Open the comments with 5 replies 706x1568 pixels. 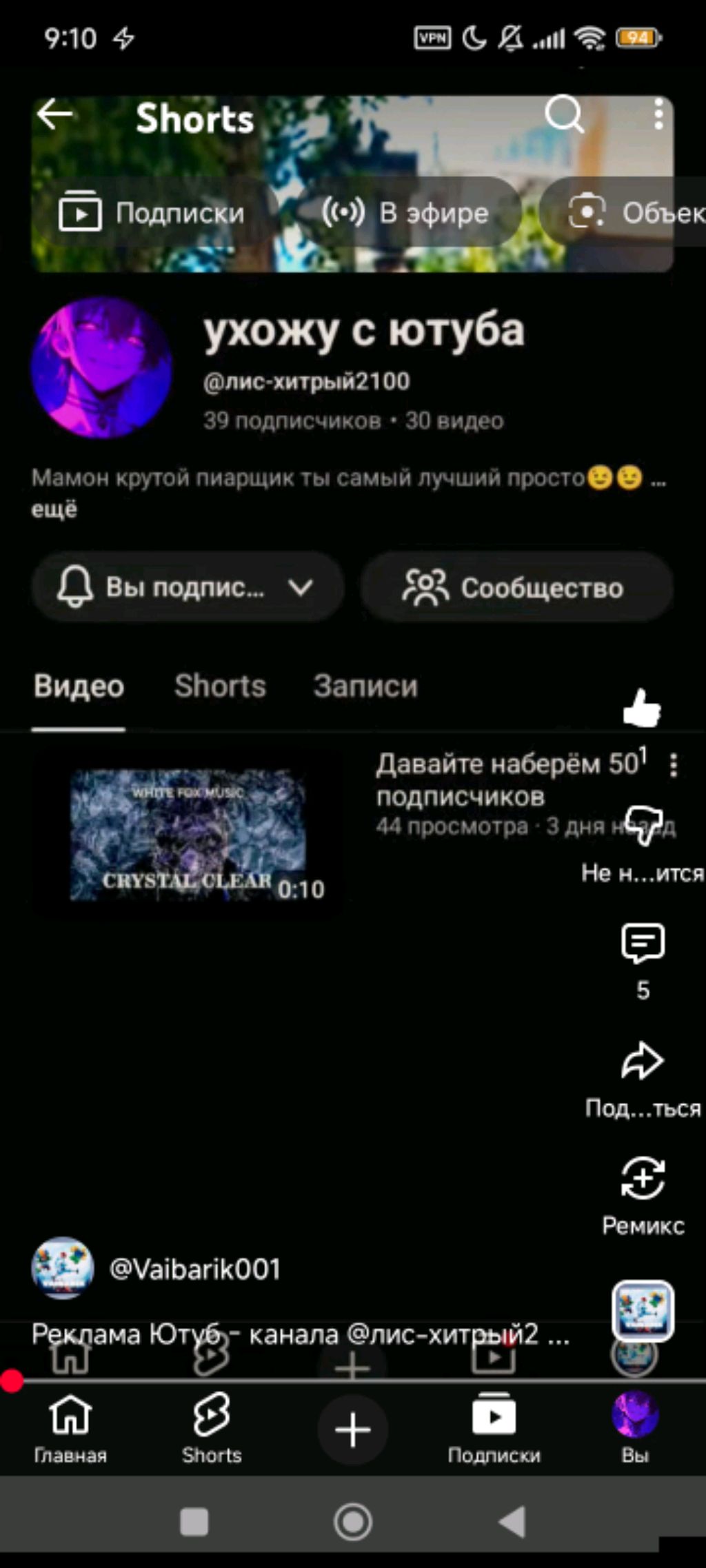(642, 944)
